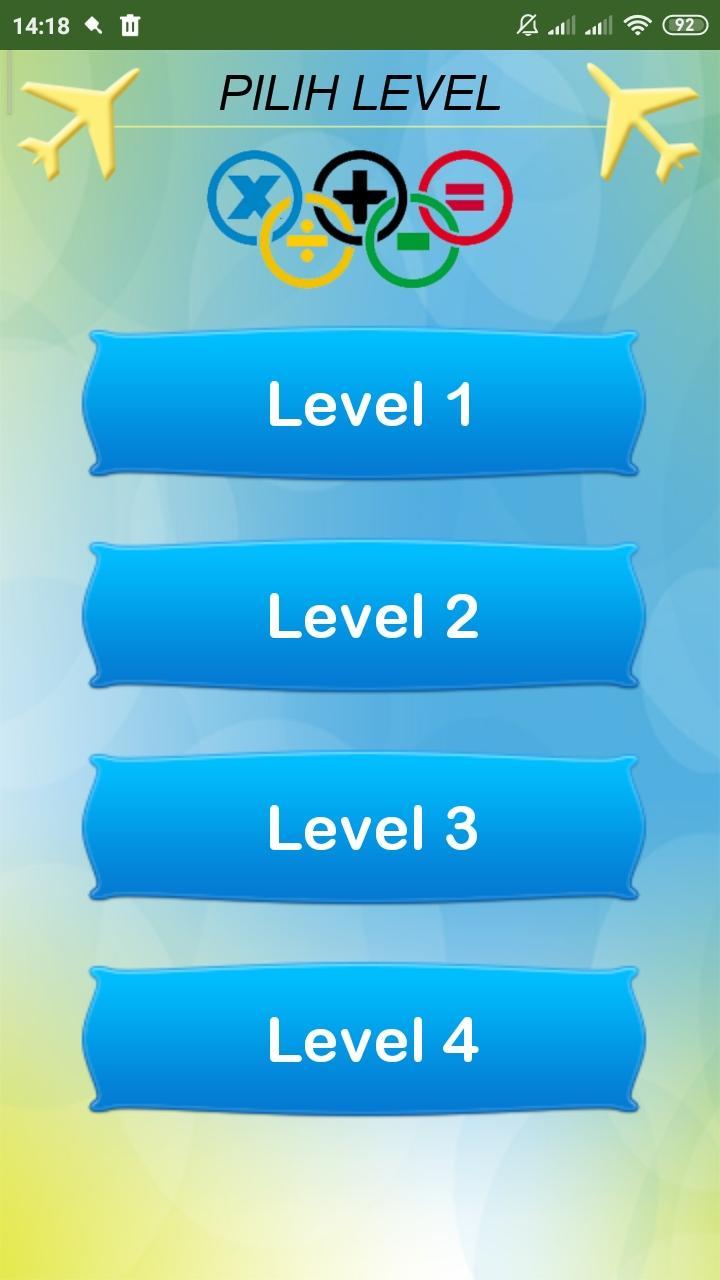Choose Level 3
This screenshot has width=720, height=1280.
click(x=363, y=828)
